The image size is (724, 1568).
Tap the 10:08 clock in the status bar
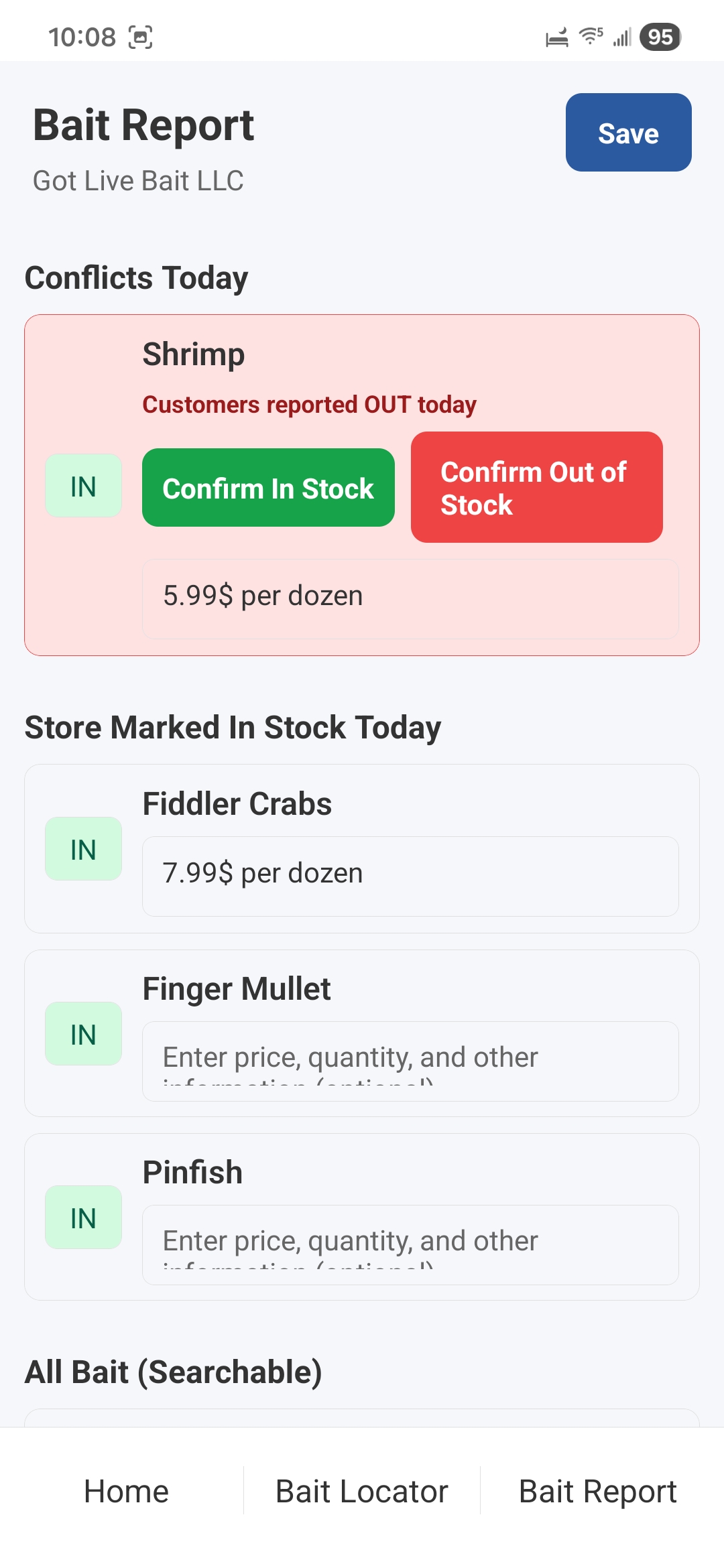80,37
